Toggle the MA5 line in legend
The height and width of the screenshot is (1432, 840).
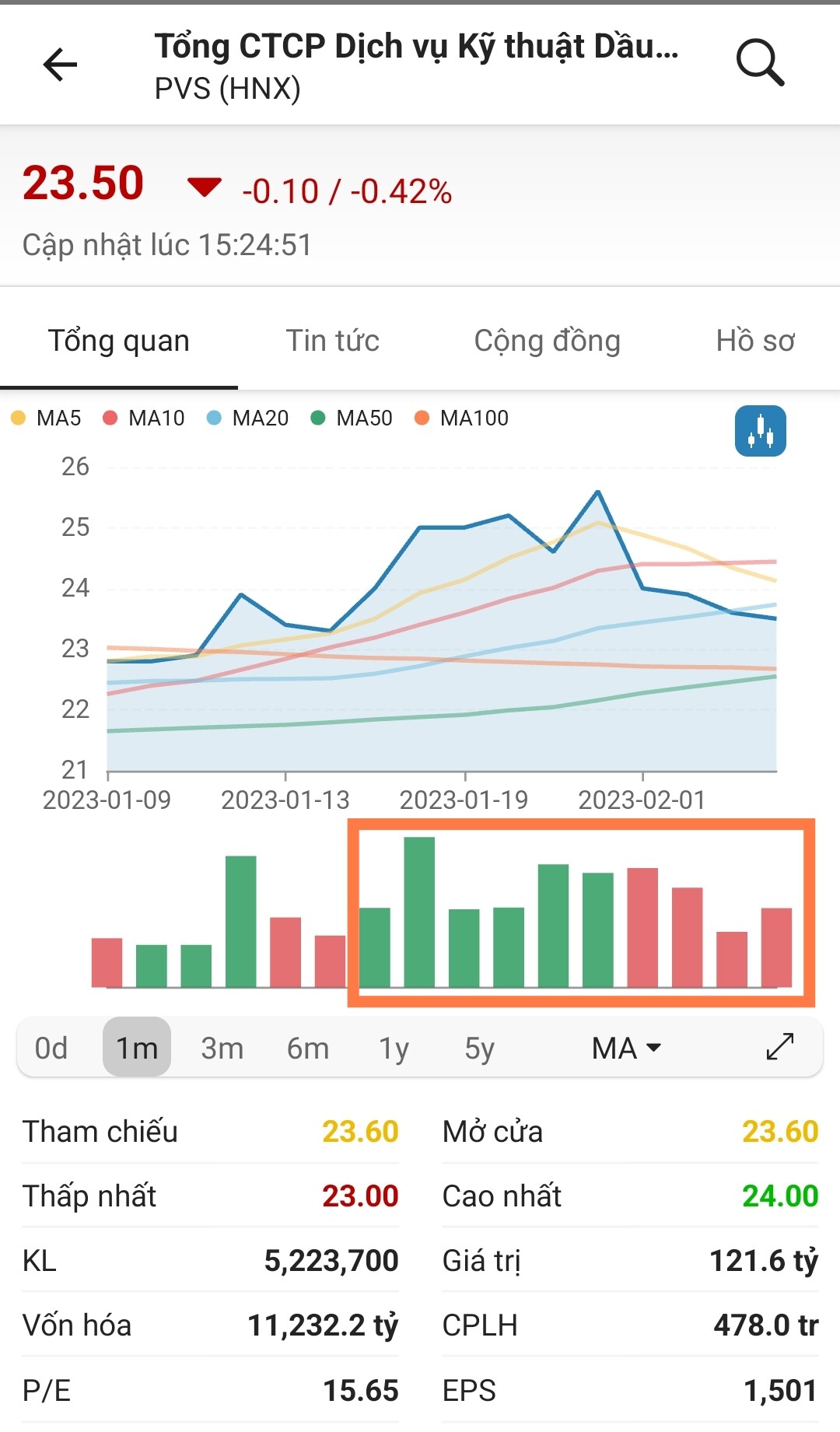(47, 418)
